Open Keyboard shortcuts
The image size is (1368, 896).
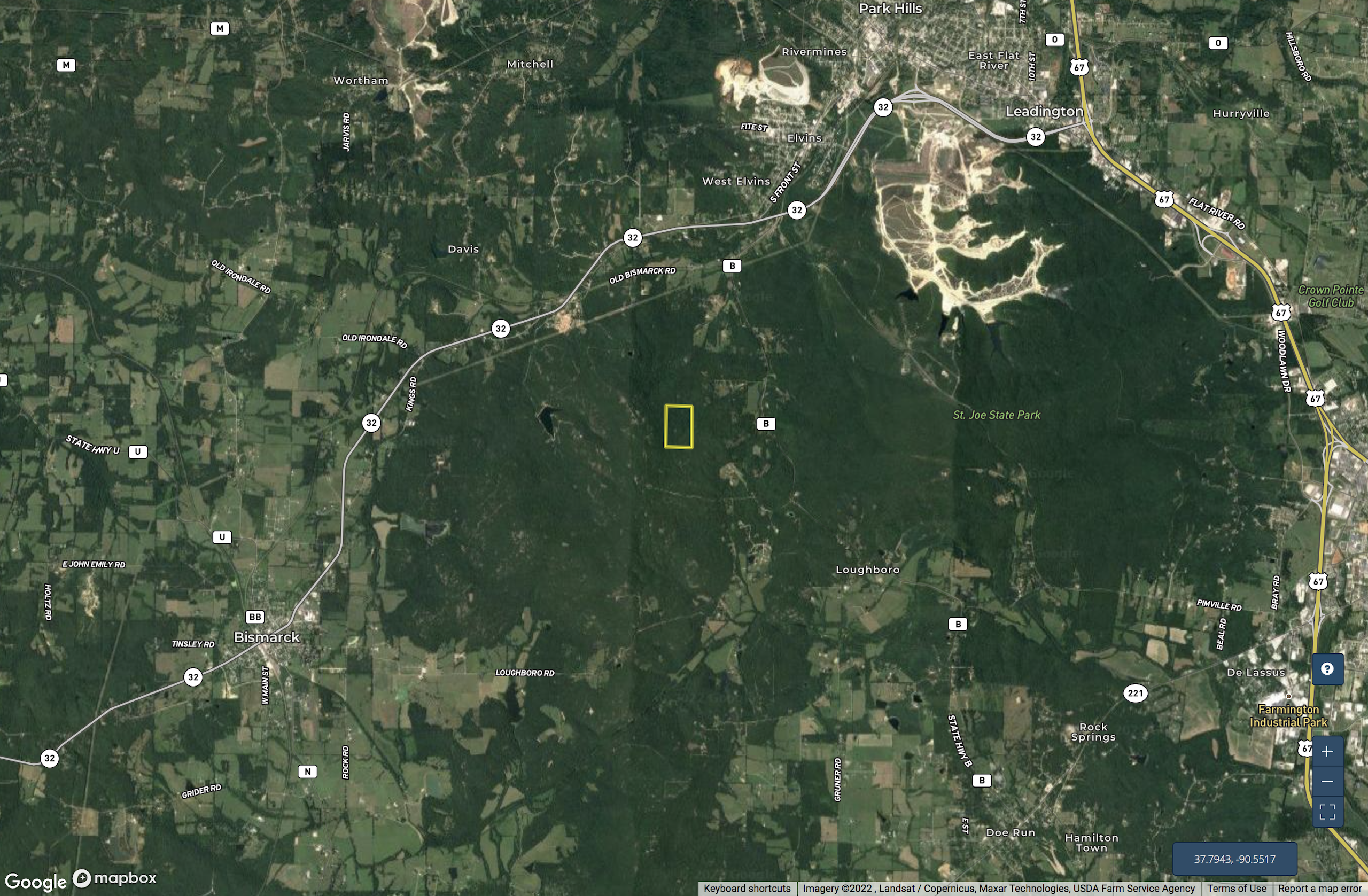pyautogui.click(x=747, y=889)
